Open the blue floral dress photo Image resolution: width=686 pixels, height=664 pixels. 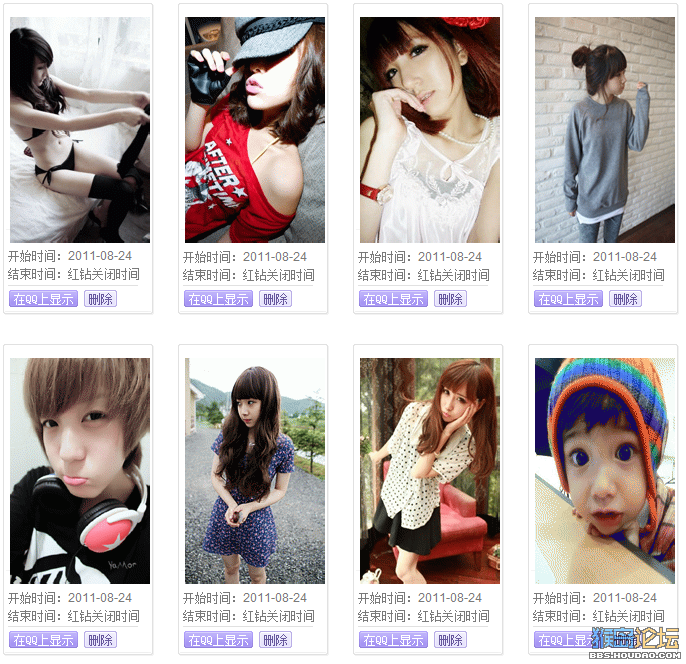[x=255, y=470]
